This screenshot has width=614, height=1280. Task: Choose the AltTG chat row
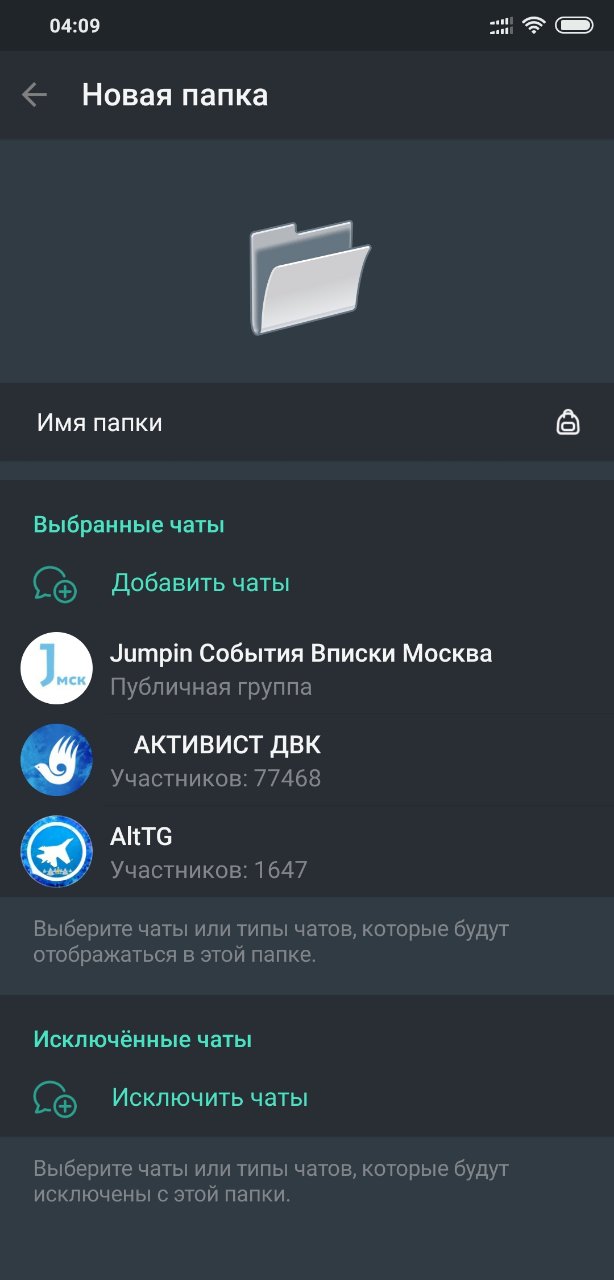[300, 852]
